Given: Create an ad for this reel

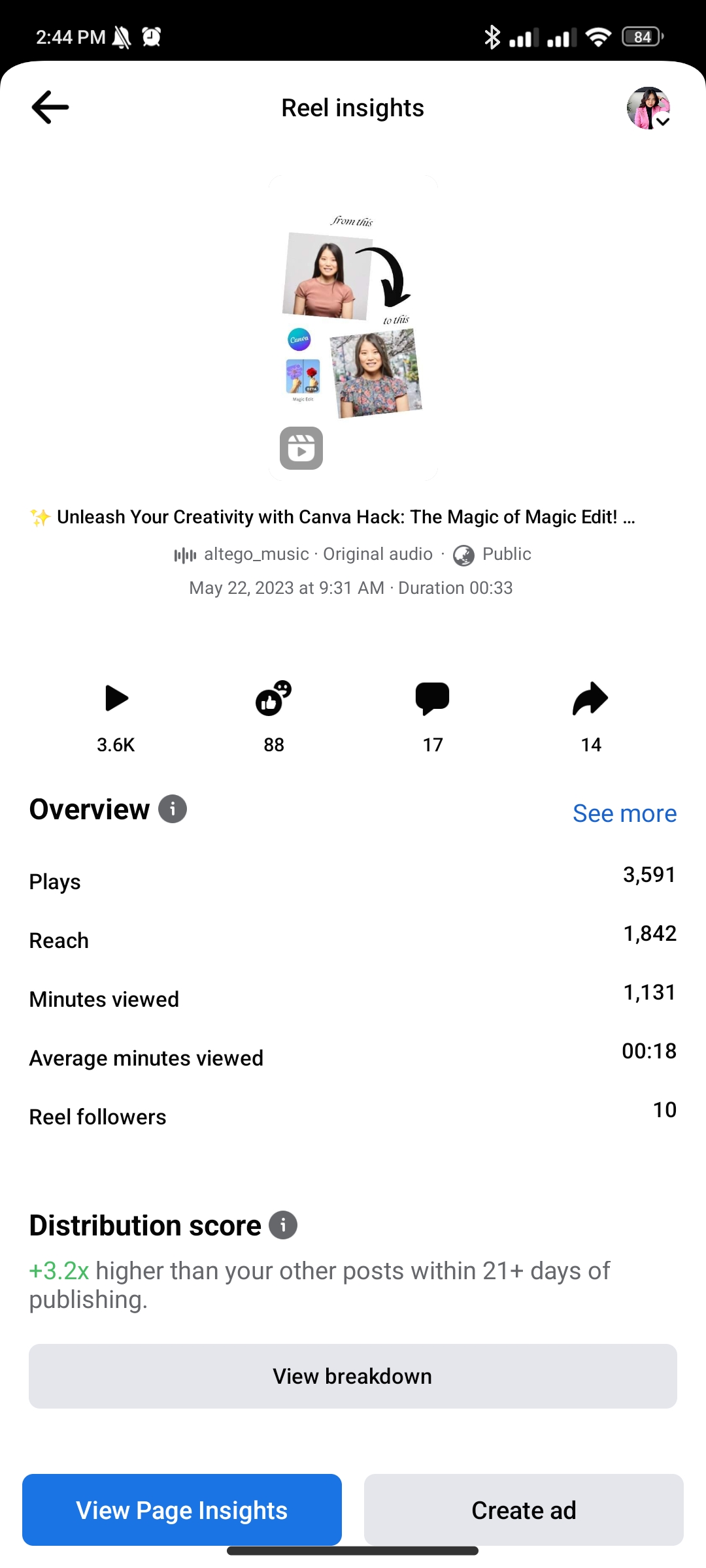Looking at the screenshot, I should click(x=524, y=1510).
